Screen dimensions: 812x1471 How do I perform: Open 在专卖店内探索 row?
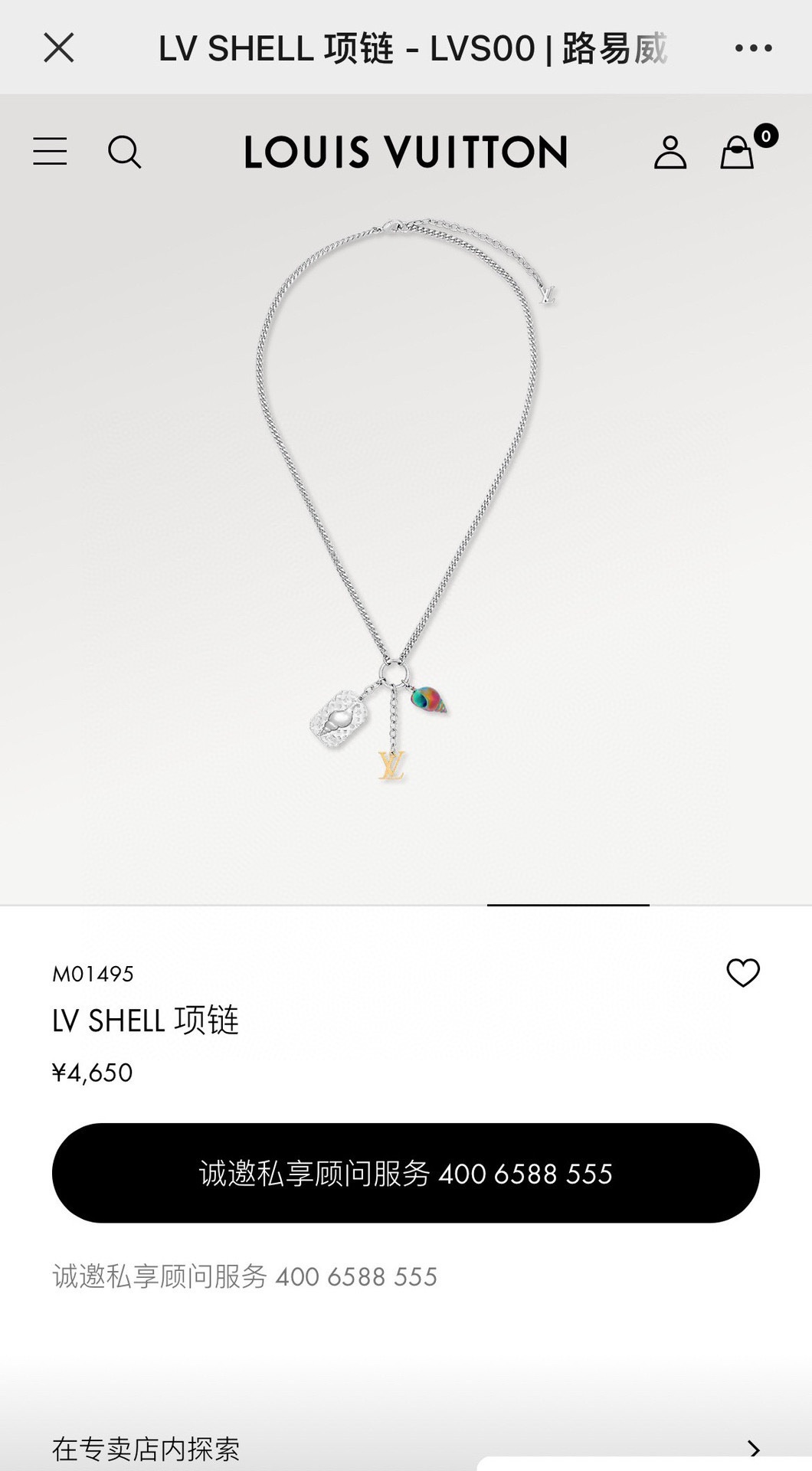405,1447
